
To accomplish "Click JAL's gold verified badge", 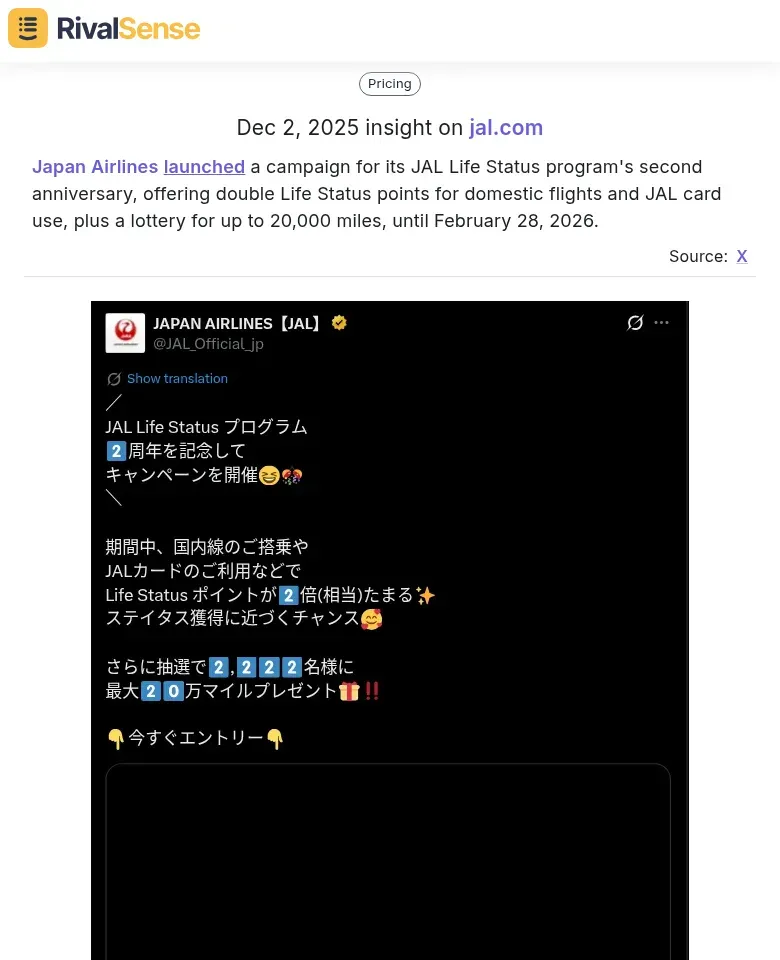I will click(339, 323).
